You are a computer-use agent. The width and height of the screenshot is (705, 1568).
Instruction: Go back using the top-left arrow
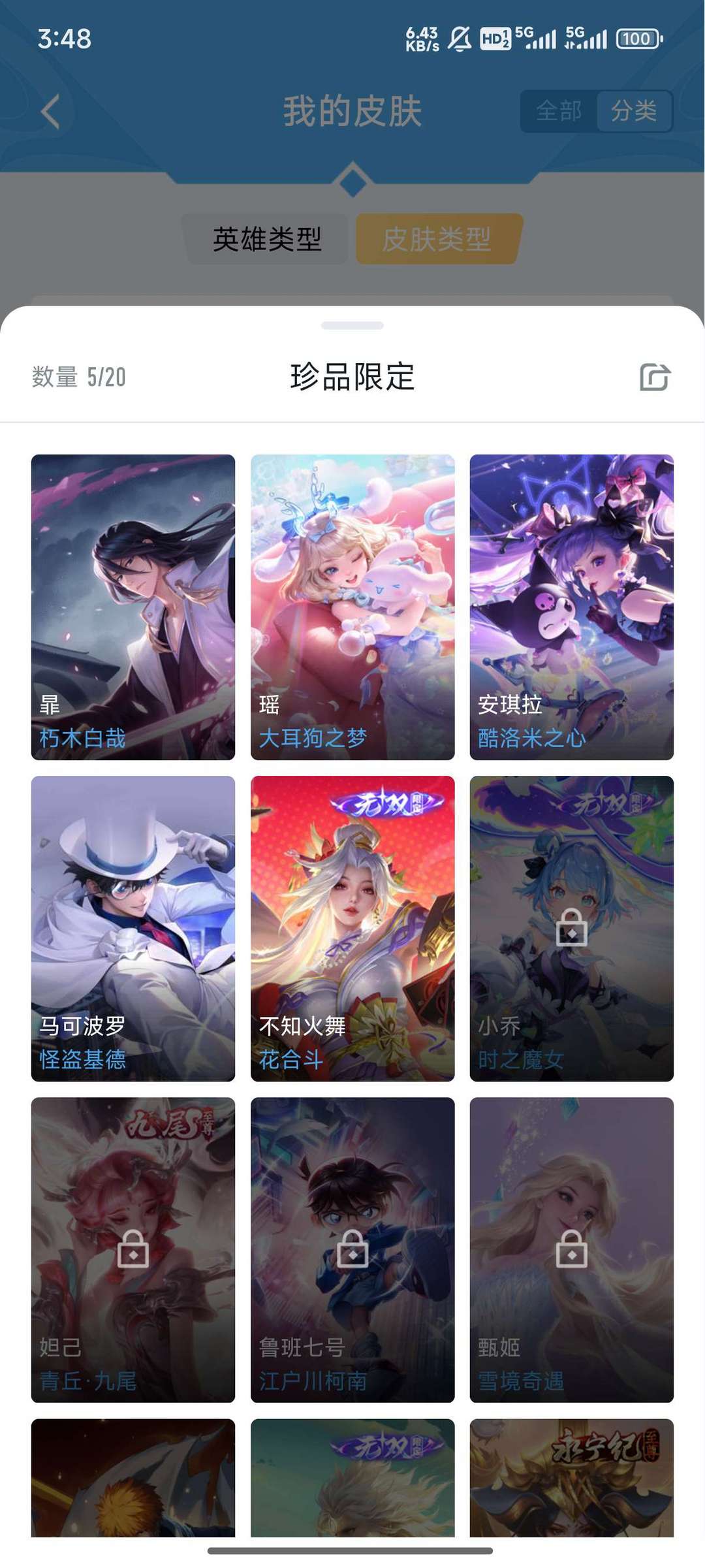pyautogui.click(x=50, y=111)
